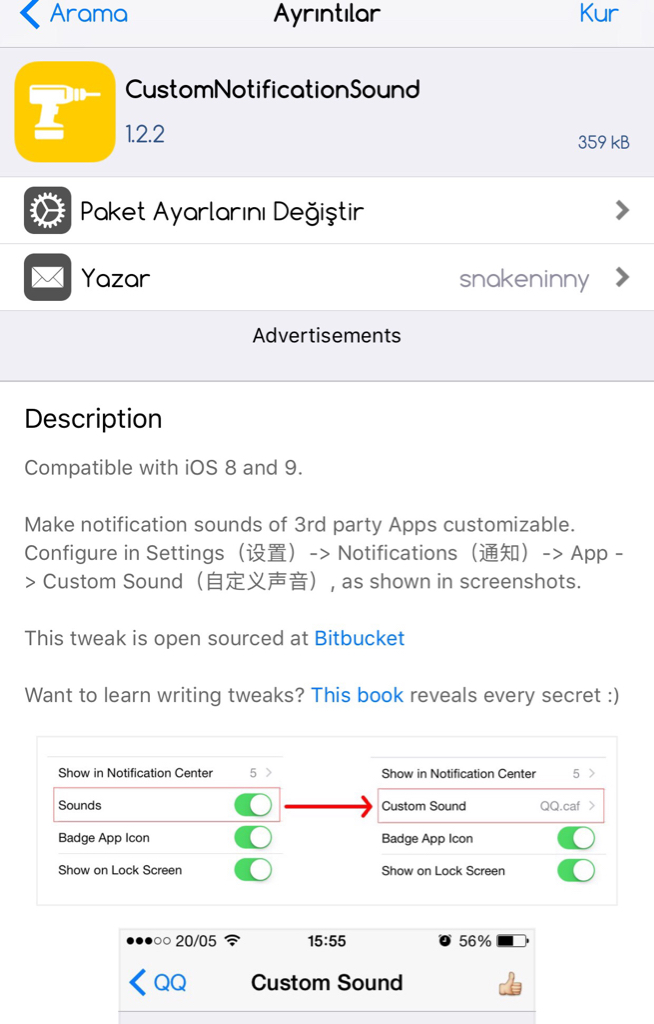Open Paket Ayarlarını Değiştir row
This screenshot has width=654, height=1024.
tap(326, 211)
